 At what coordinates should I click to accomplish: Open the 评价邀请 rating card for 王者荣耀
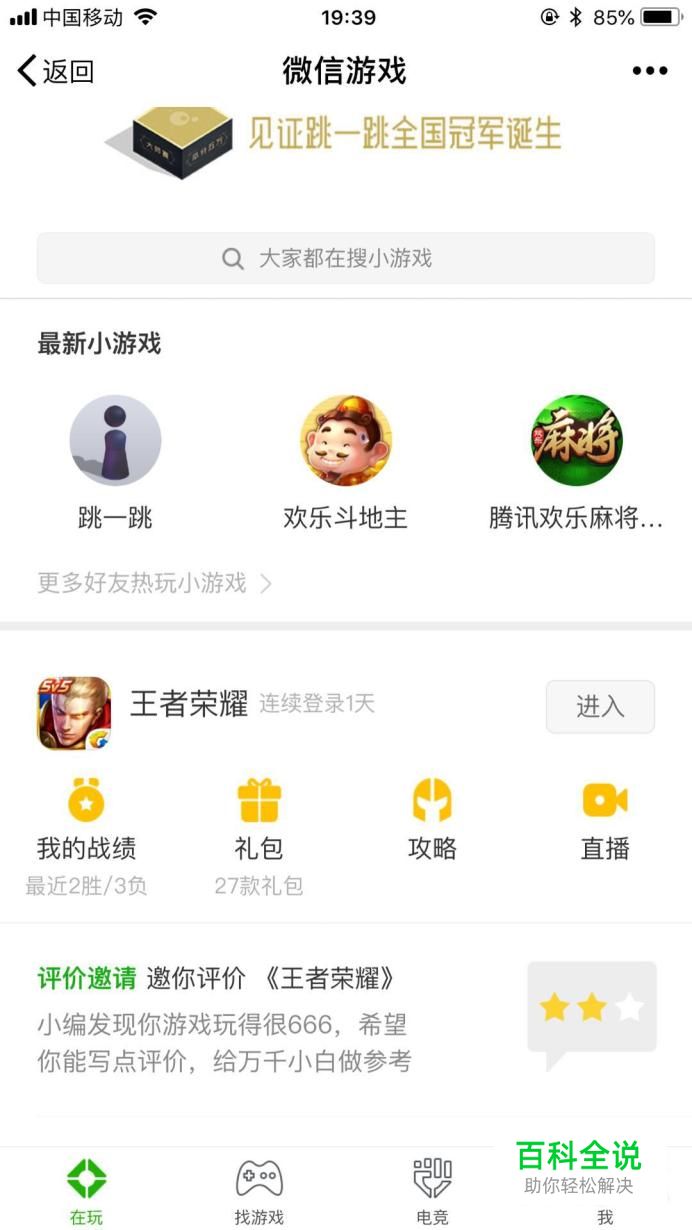tap(346, 1018)
